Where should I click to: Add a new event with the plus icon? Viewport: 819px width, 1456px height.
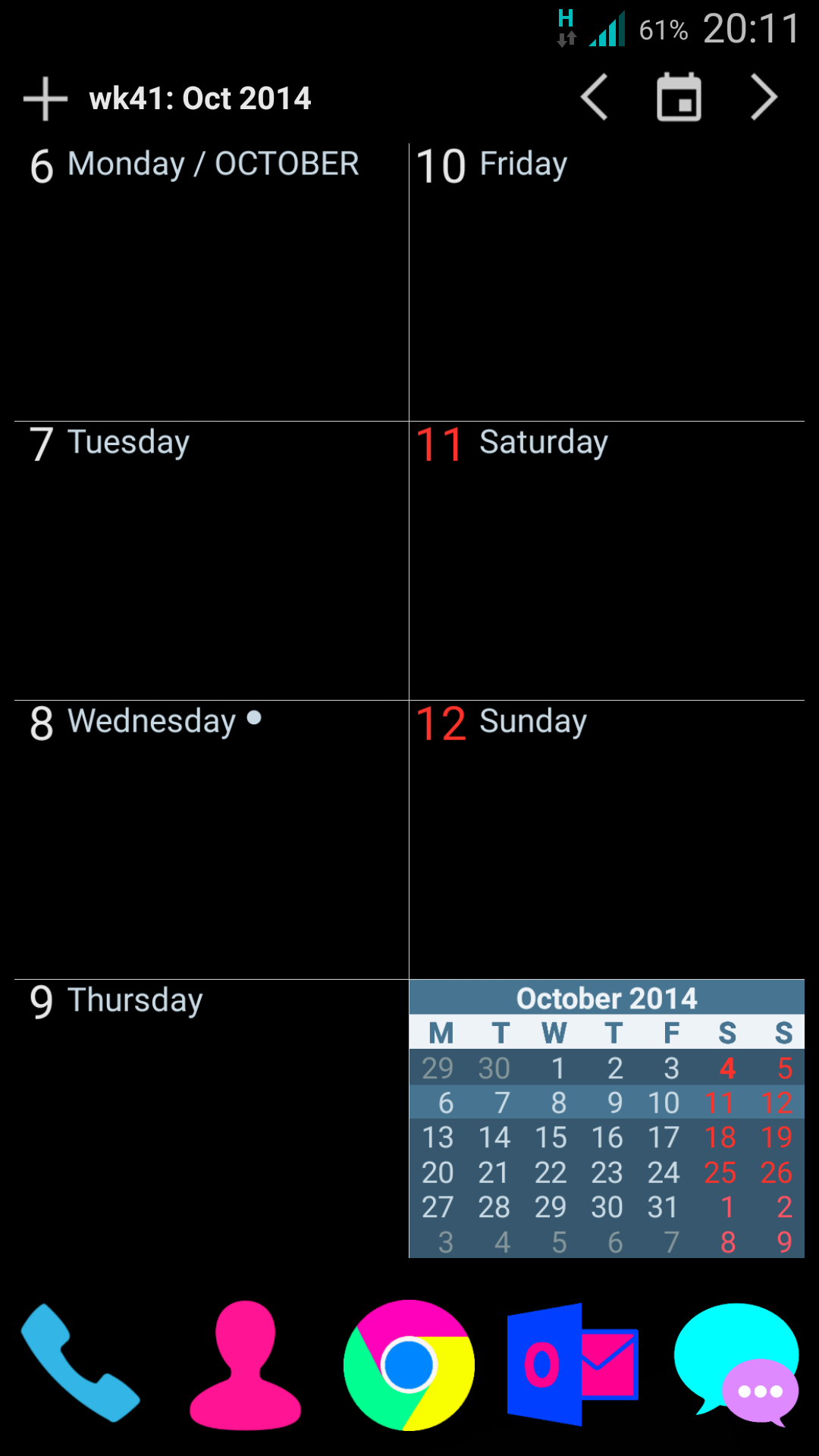45,99
